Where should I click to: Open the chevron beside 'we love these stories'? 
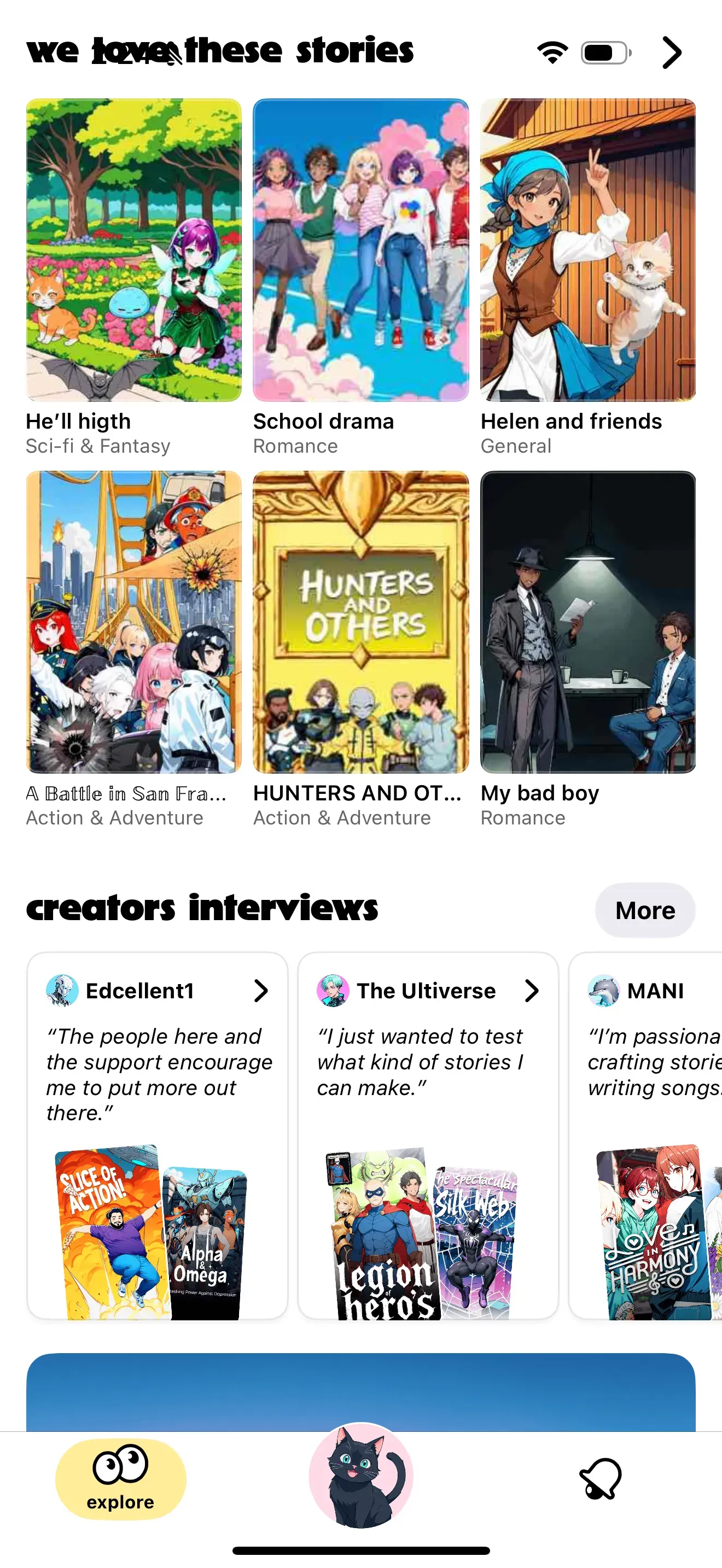coord(672,53)
